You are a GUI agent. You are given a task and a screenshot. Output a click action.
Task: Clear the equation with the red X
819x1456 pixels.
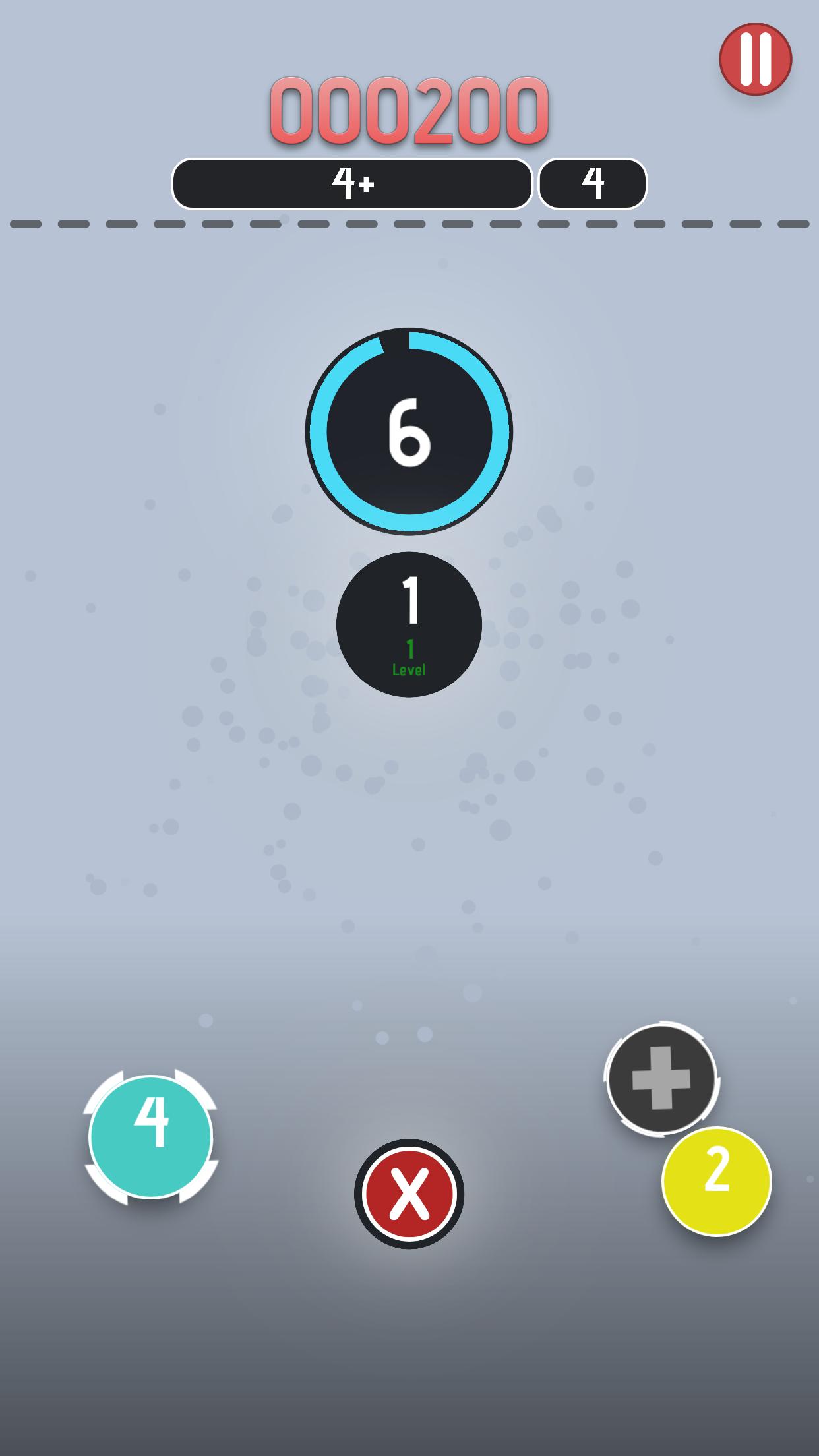click(409, 1194)
